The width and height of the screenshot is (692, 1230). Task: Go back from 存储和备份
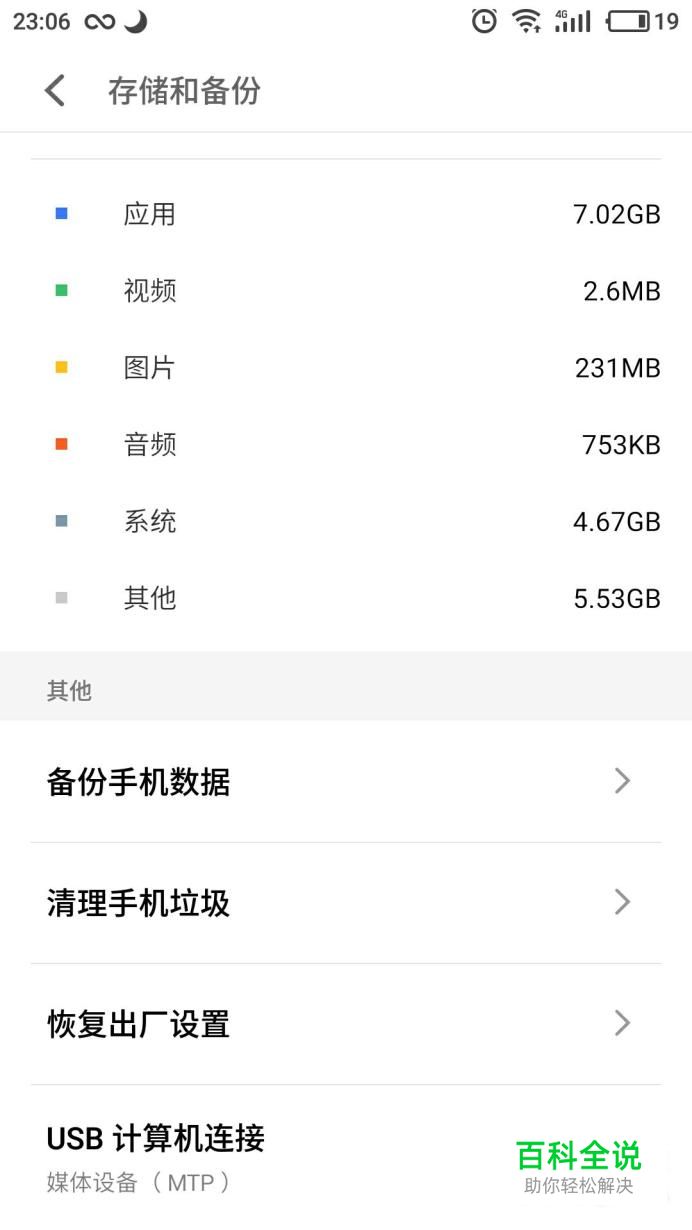55,91
